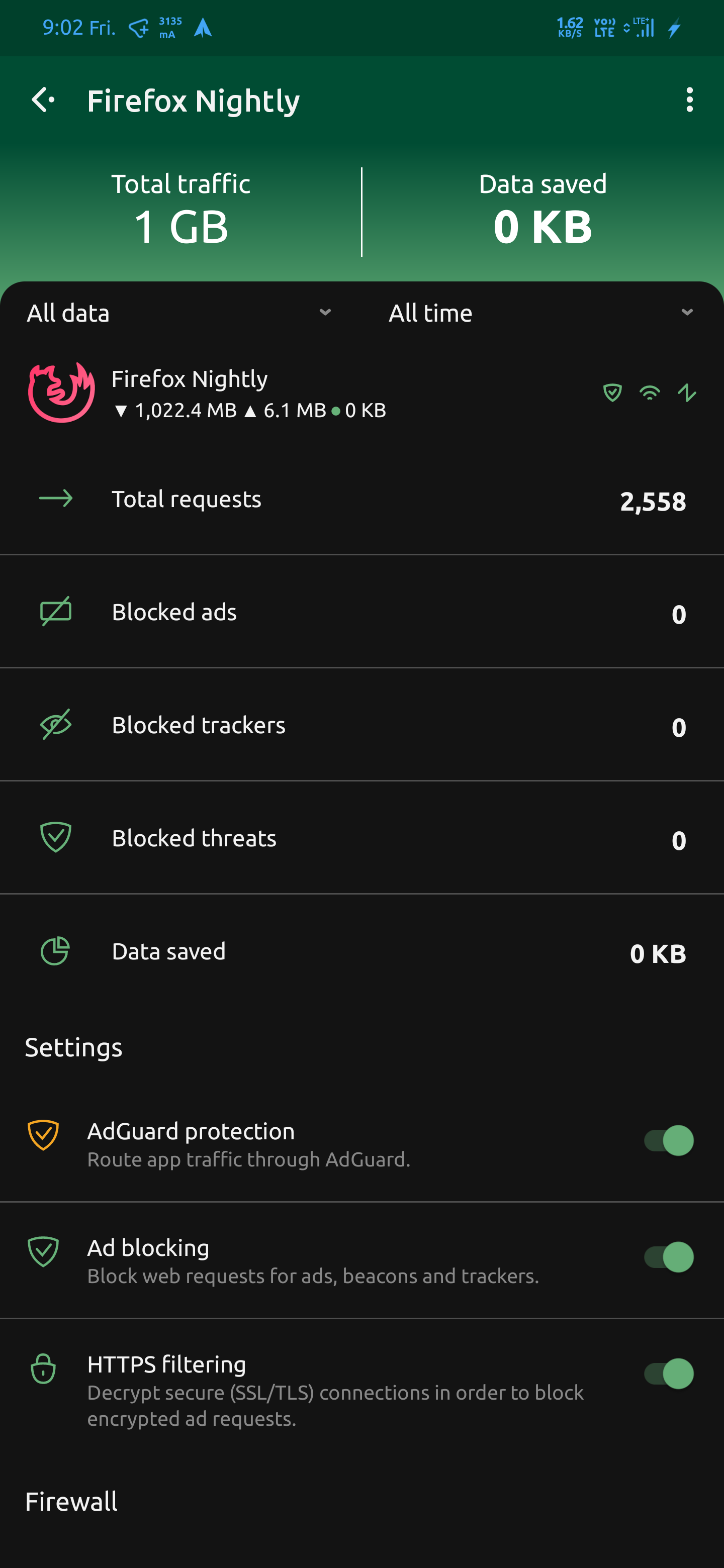Viewport: 724px width, 1568px height.
Task: Expand the All data dropdown
Action: (x=180, y=313)
